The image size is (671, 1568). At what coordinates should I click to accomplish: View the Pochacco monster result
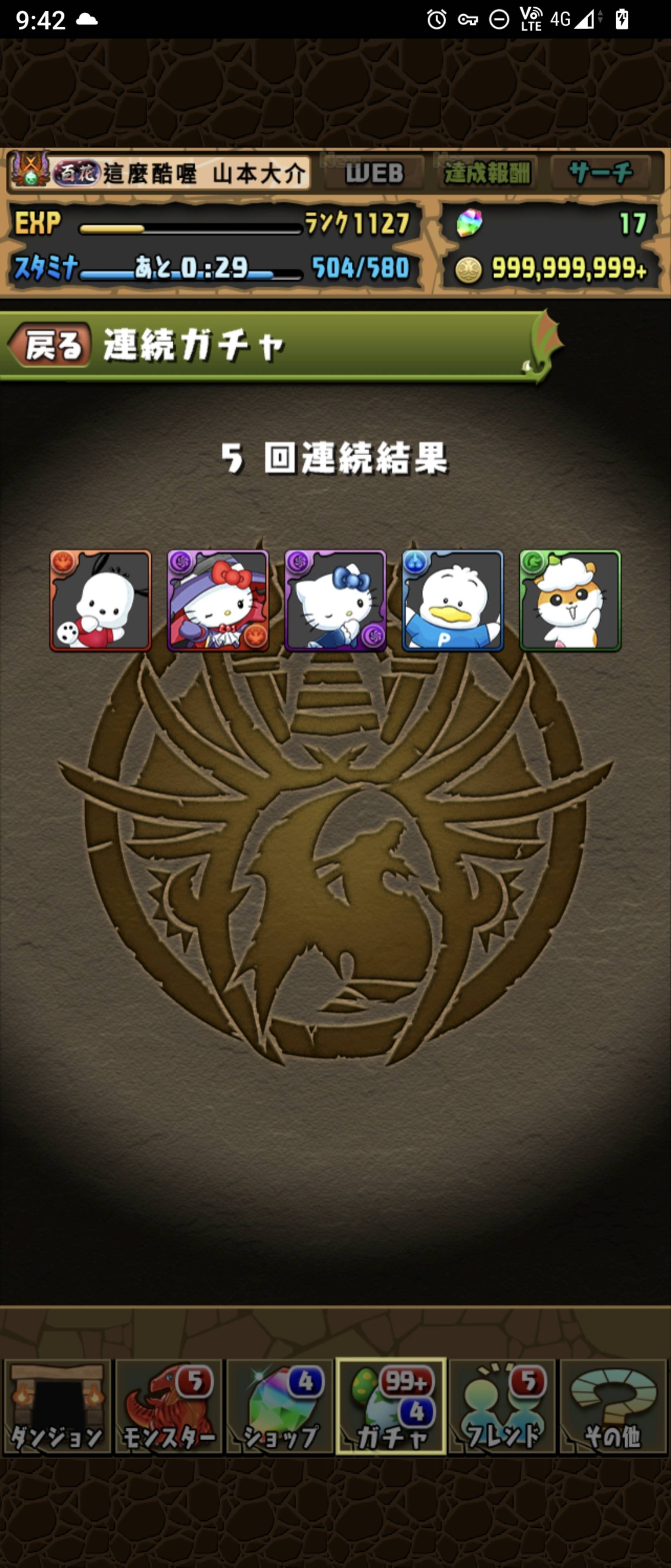[100, 601]
